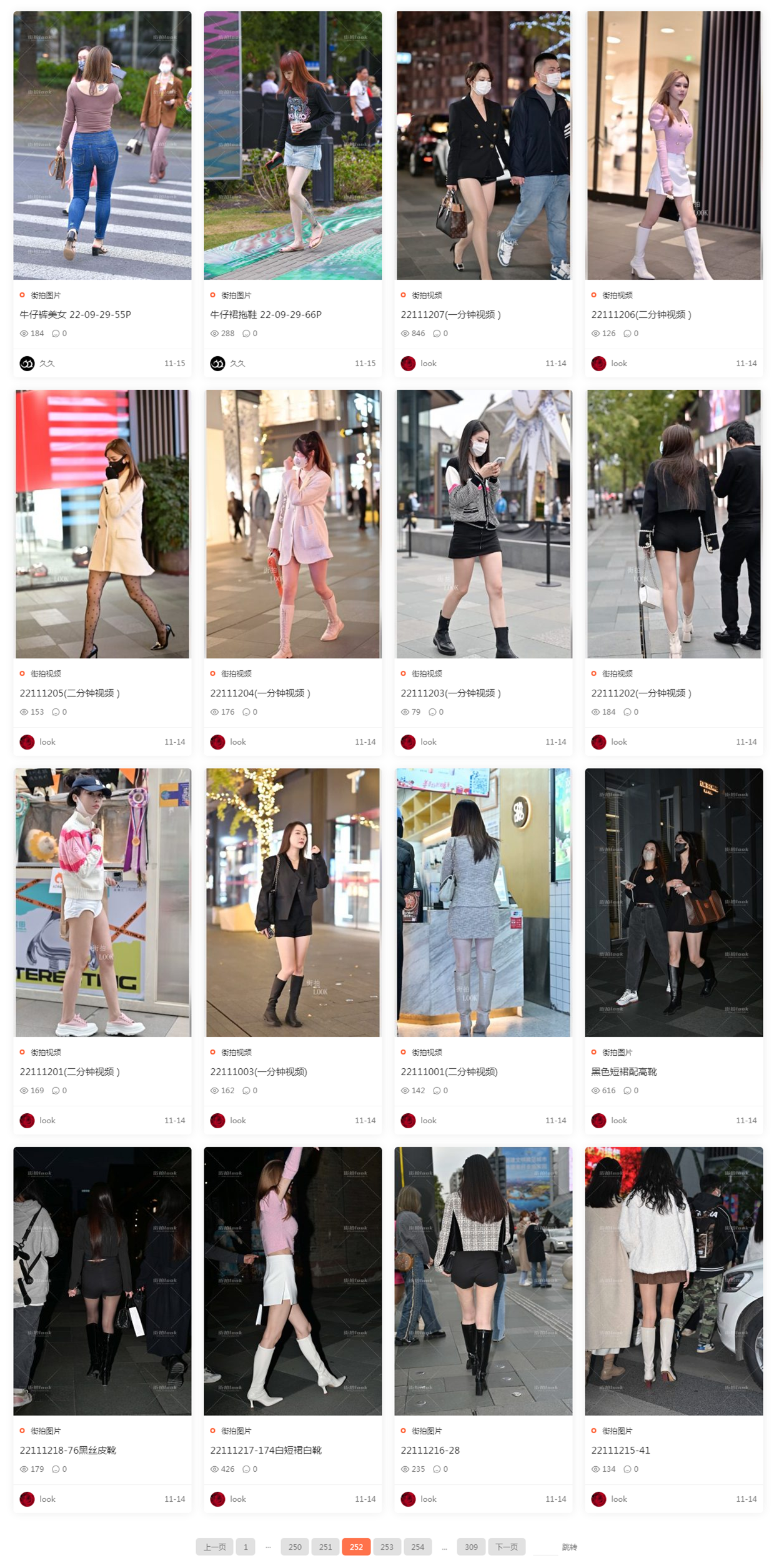Jump to last page 309
The image size is (784, 1568).
[x=471, y=1547]
